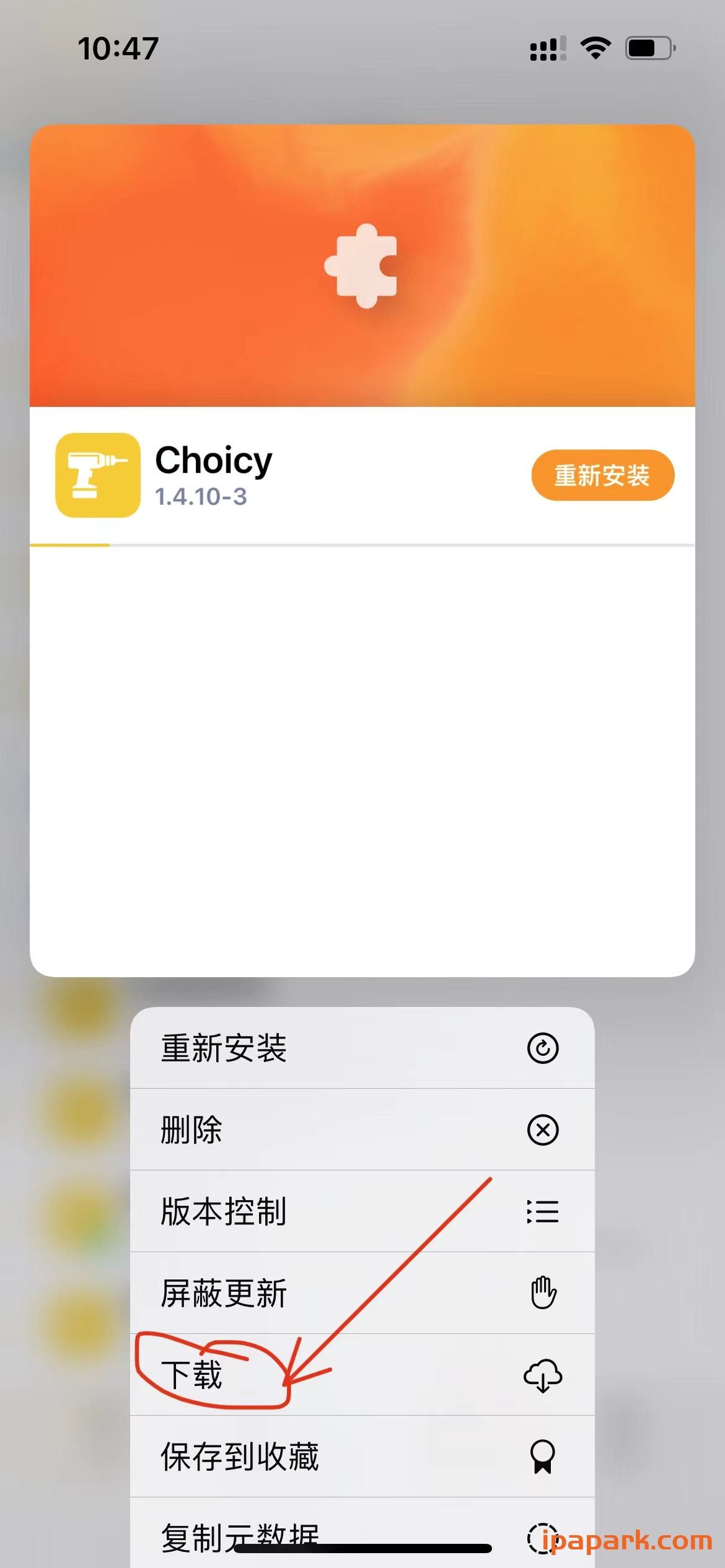725x1568 pixels.
Task: Select 删除 from the context menu
Action: (x=192, y=1130)
